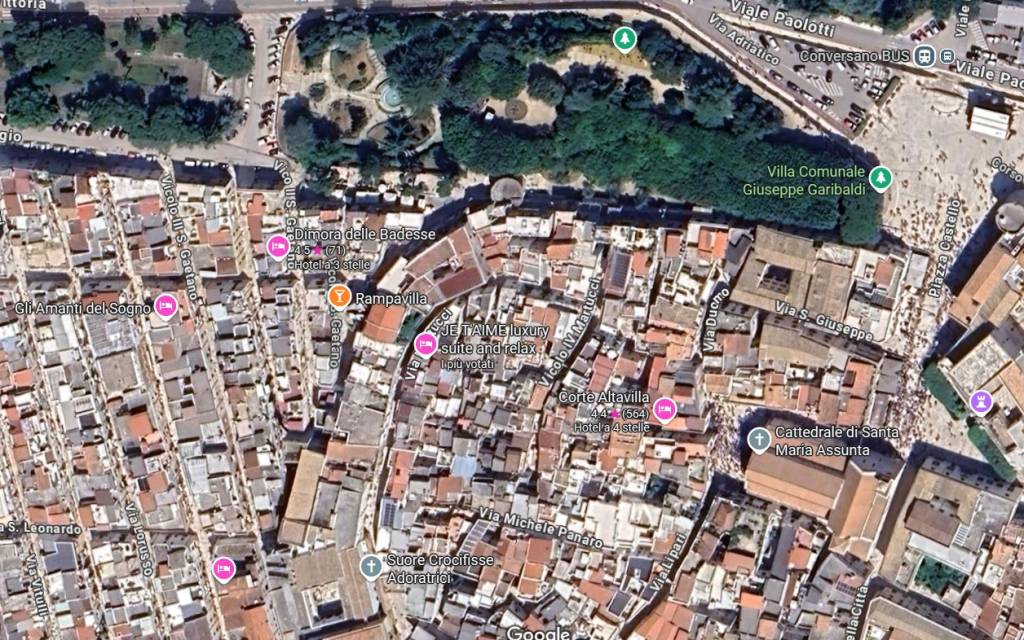Tap the Rampavilla bar marker
Screen dimensions: 1024x640
coord(340,297)
